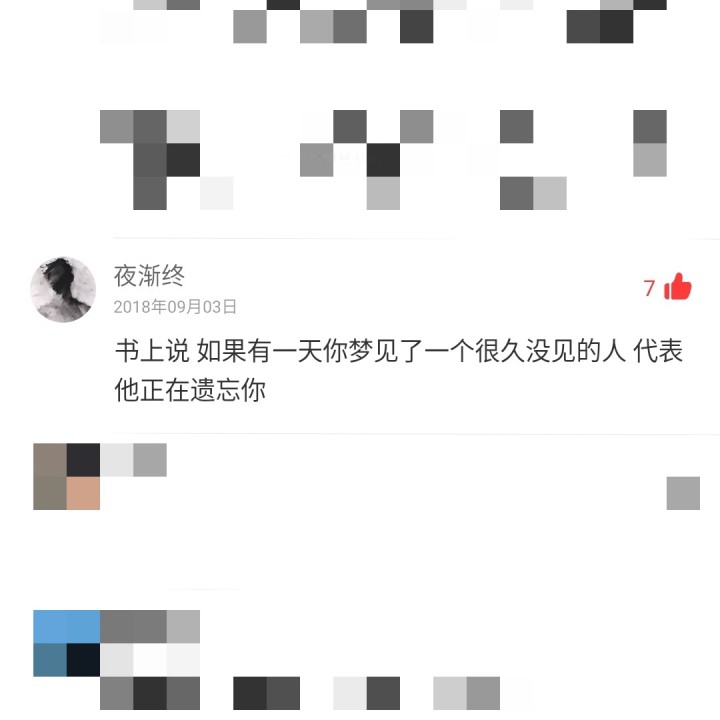Open the username 夜渐终
Image resolution: width=720 pixels, height=720 pixels.
[149, 275]
